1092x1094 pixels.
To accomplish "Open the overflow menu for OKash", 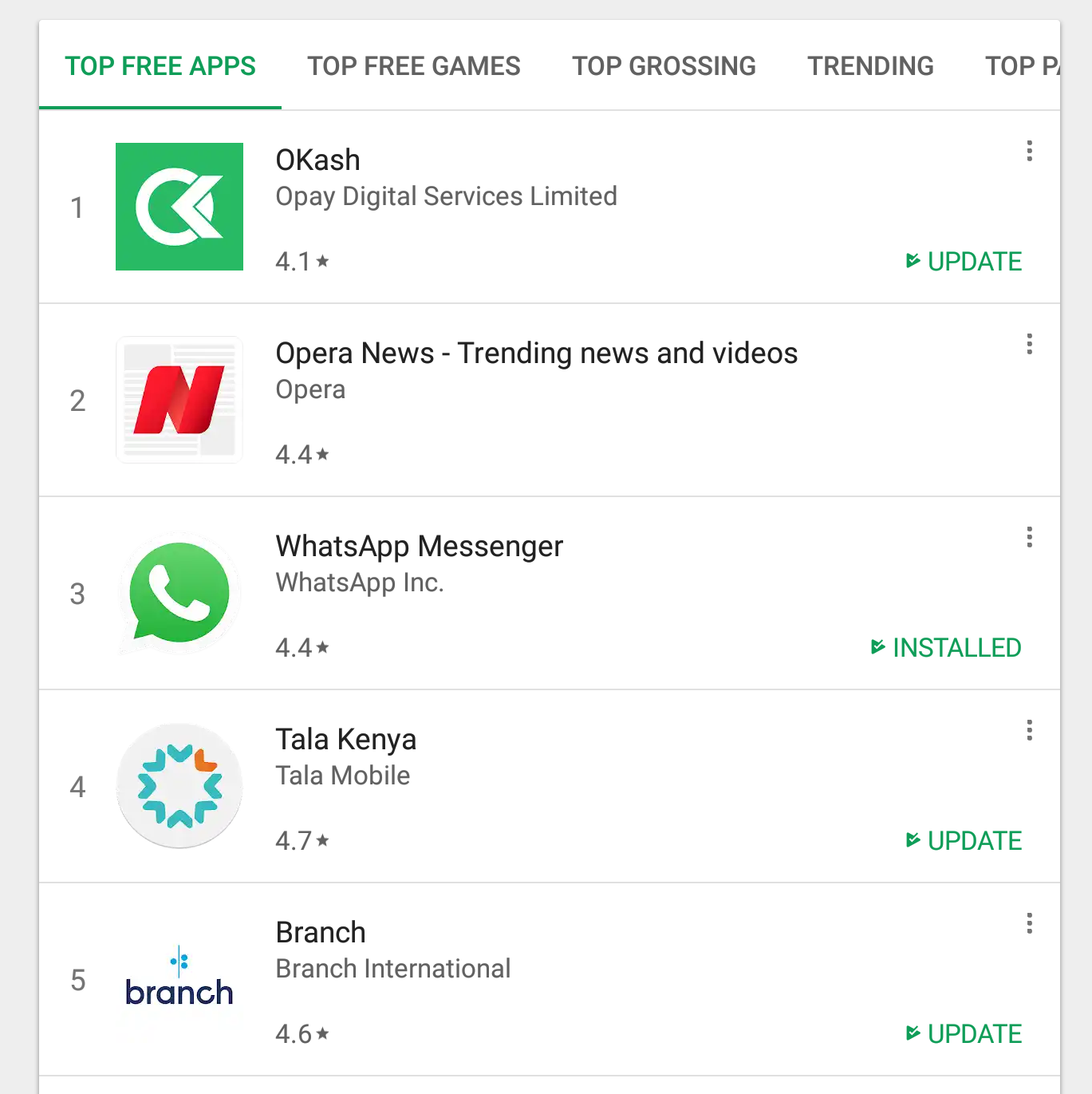I will tap(1029, 151).
